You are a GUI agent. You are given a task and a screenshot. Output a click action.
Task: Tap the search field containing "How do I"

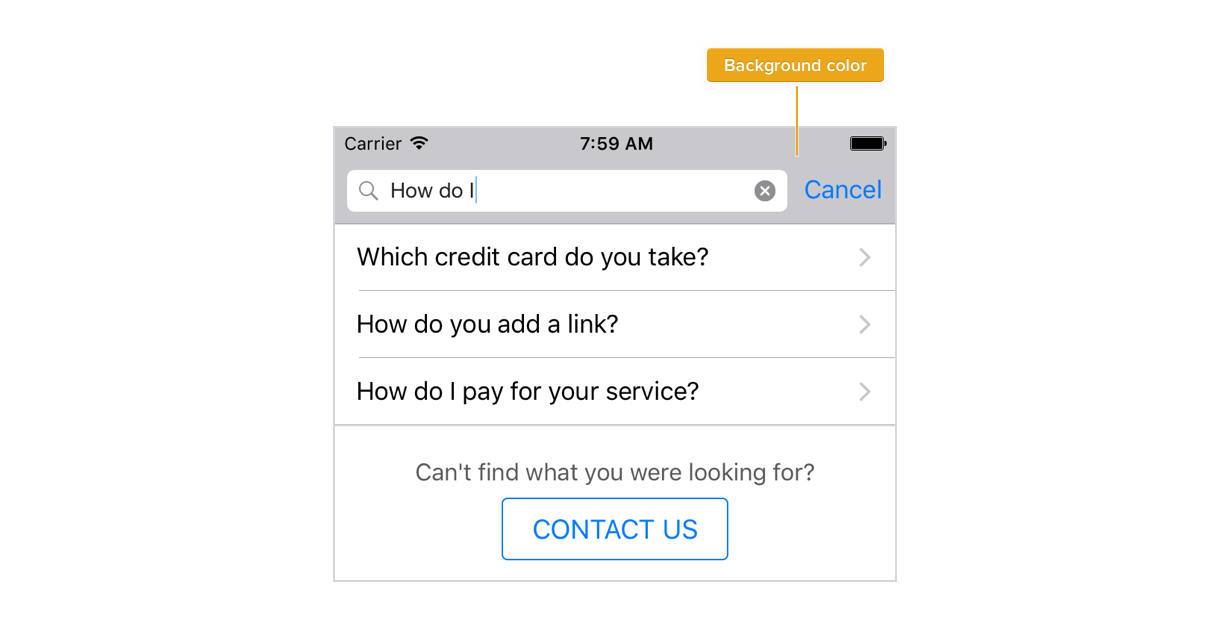[x=560, y=191]
